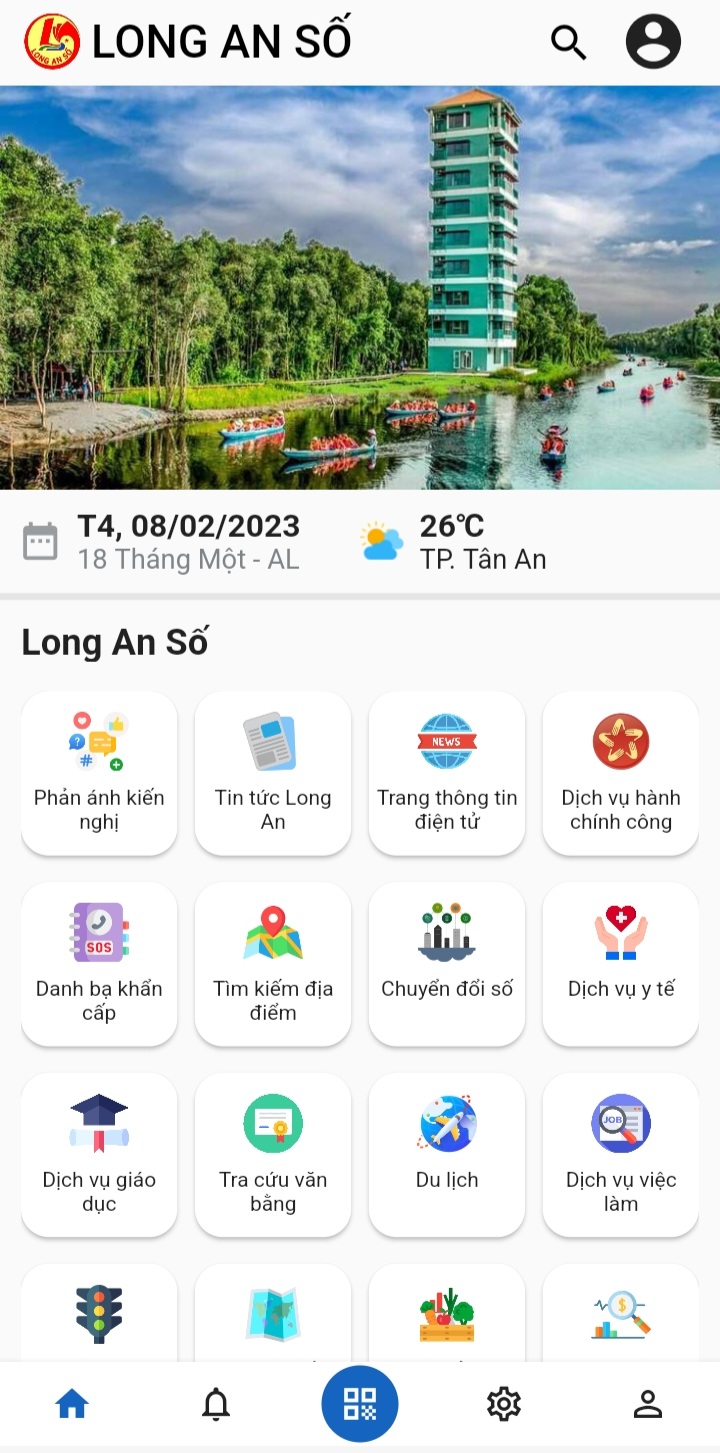This screenshot has width=720, height=1453.
Task: Select Tra cứu văn bằng
Action: [x=273, y=1155]
